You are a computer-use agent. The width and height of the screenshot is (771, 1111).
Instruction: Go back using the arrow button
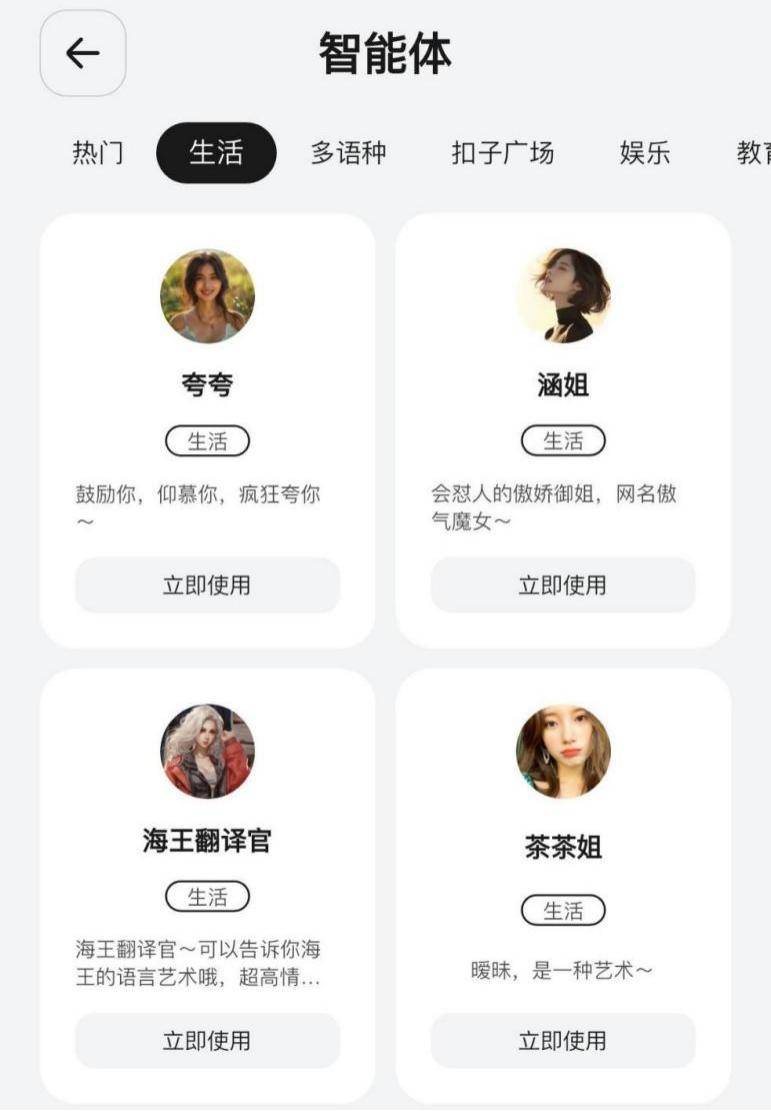point(83,53)
